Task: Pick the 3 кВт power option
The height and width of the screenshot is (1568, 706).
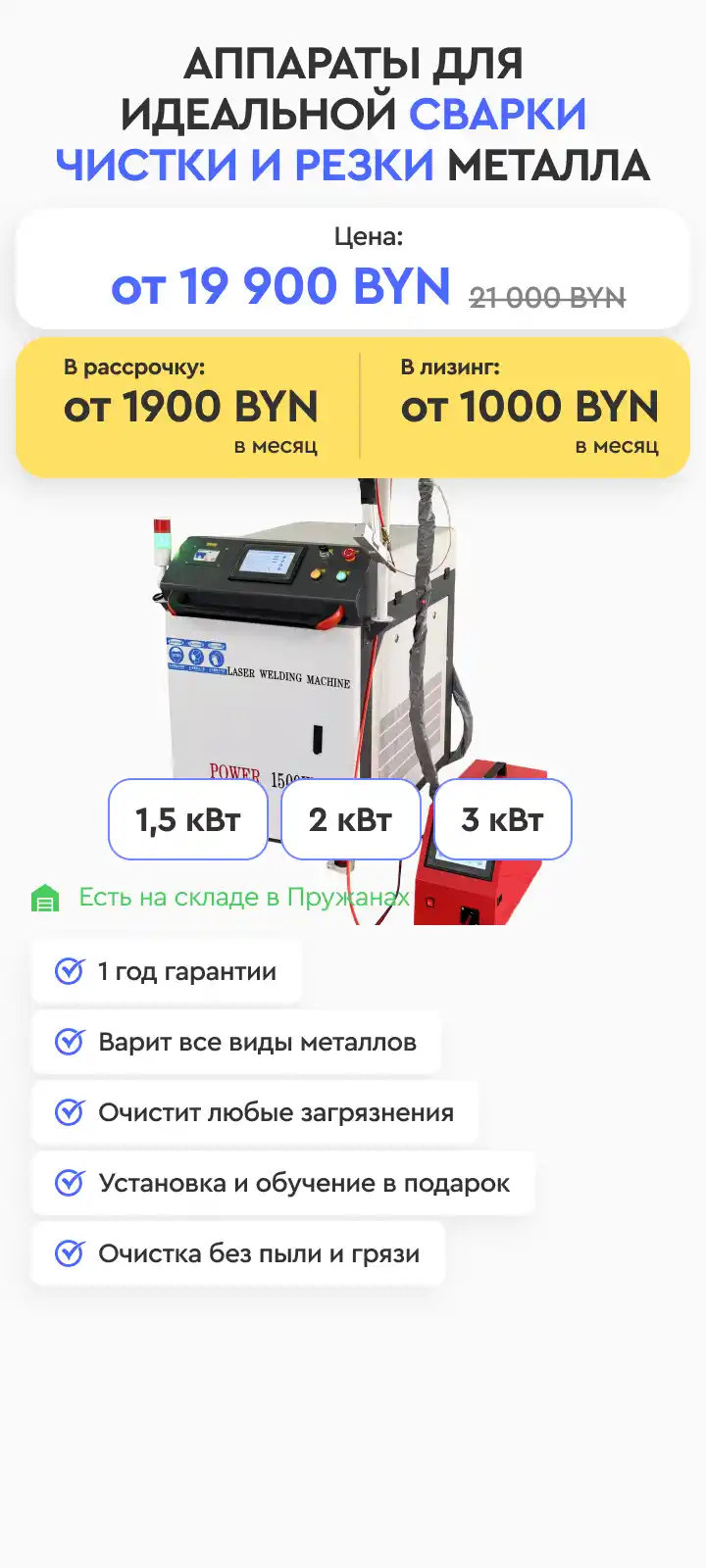Action: pyautogui.click(x=502, y=819)
